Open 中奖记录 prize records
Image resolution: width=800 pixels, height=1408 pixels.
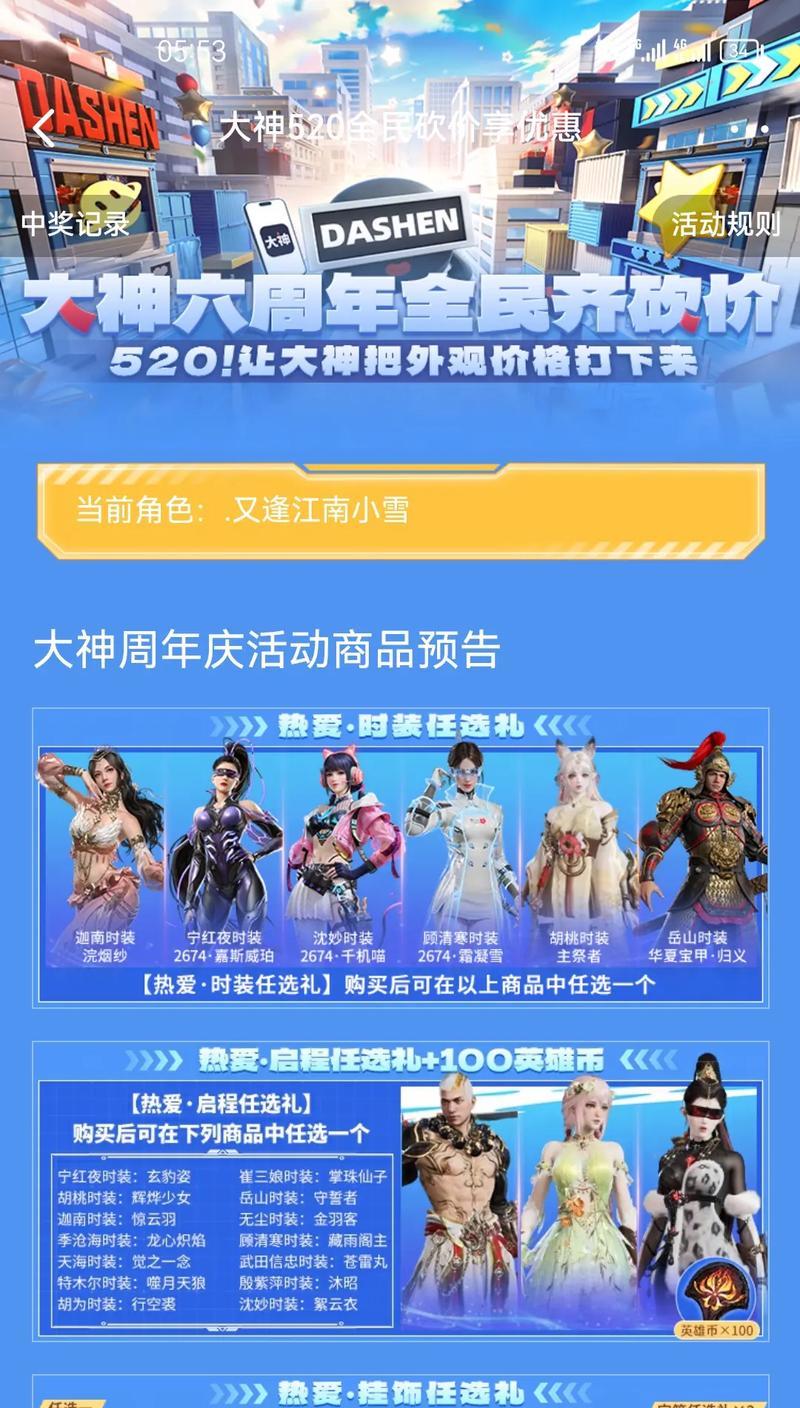76,223
